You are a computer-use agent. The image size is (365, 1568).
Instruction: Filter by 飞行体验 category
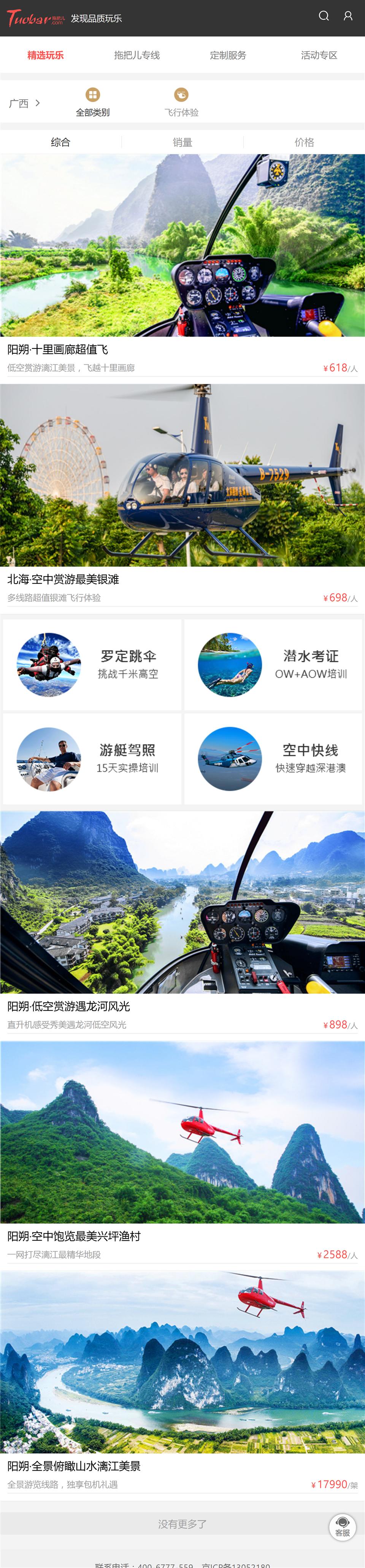[x=181, y=102]
